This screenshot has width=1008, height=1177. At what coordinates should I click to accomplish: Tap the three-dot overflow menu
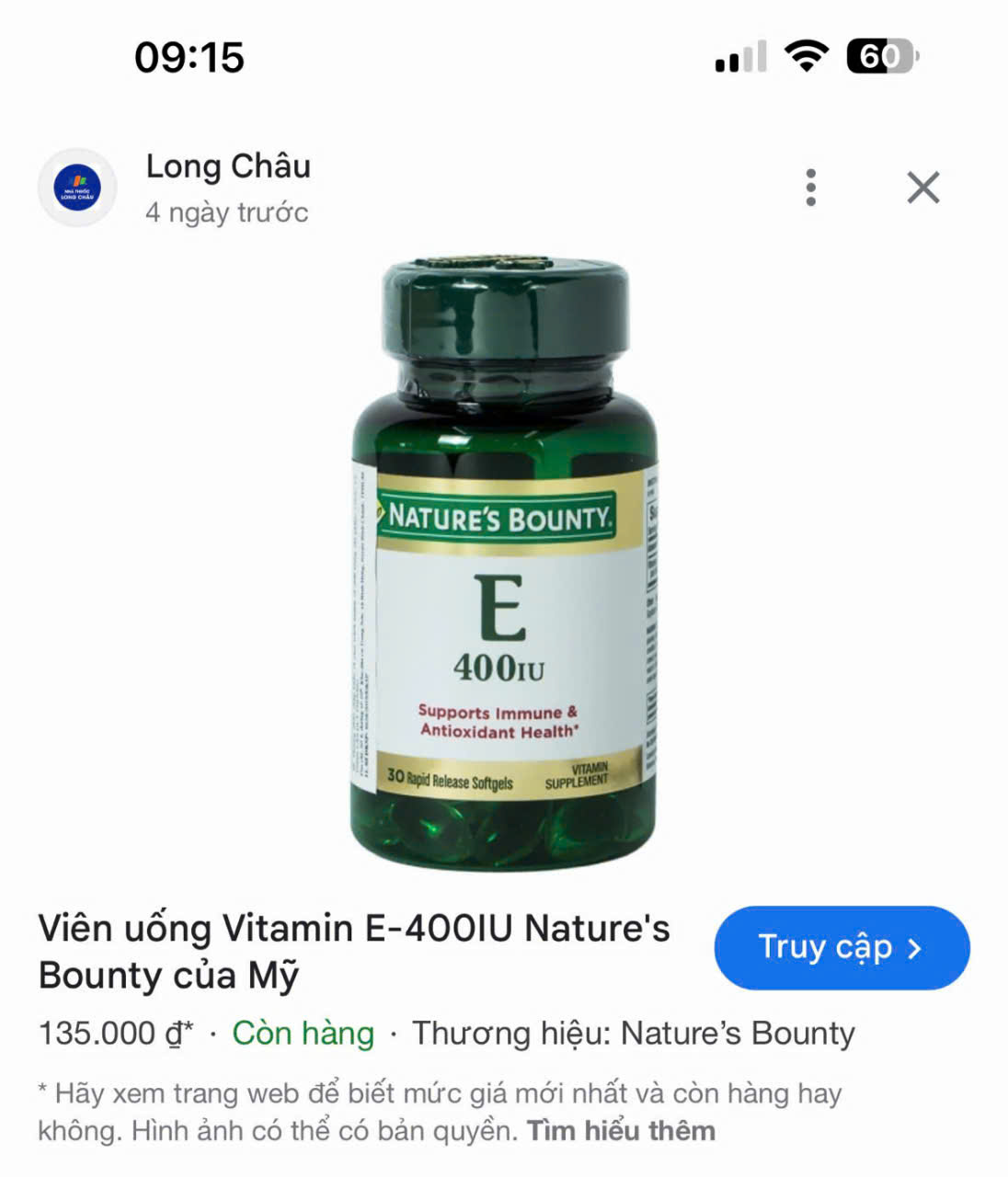tap(810, 187)
